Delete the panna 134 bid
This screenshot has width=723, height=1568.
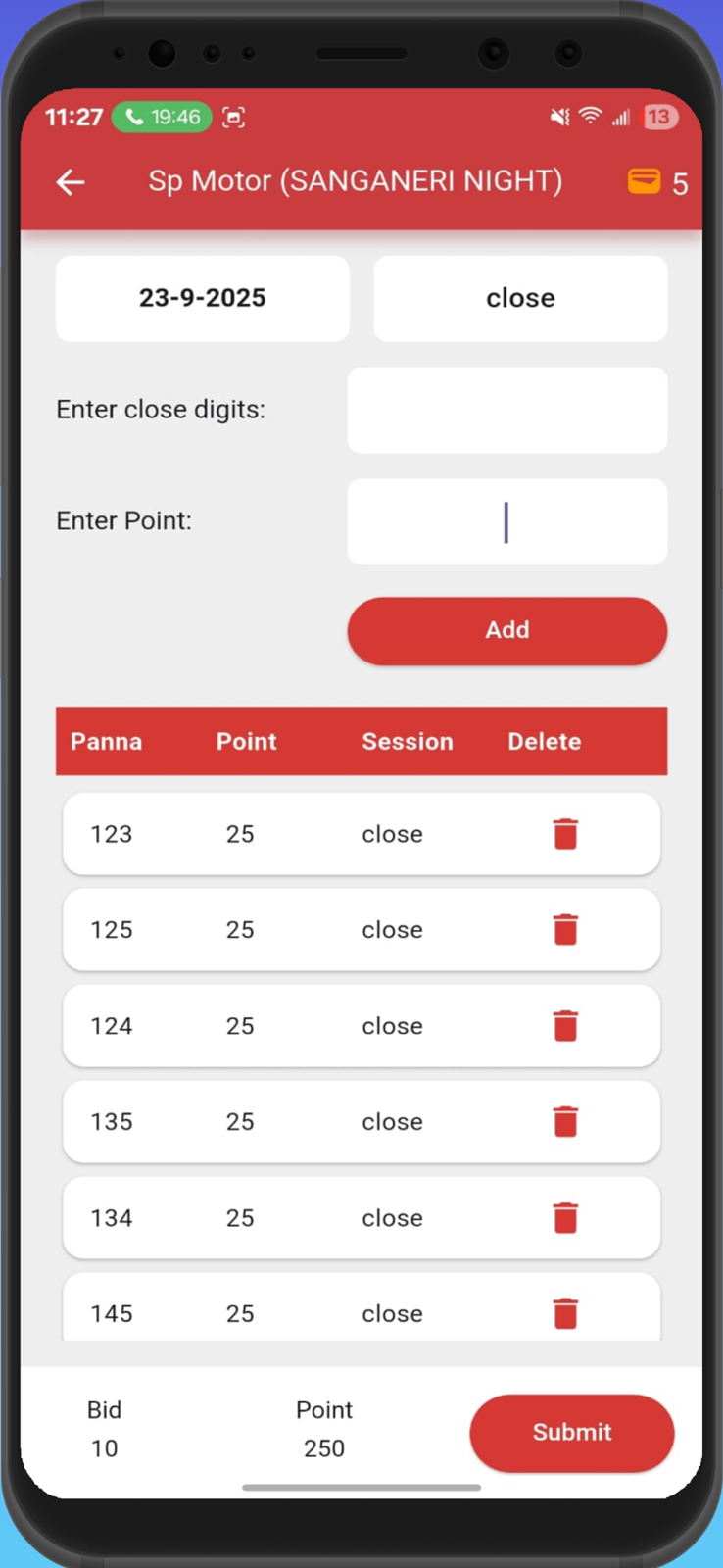click(x=565, y=1218)
